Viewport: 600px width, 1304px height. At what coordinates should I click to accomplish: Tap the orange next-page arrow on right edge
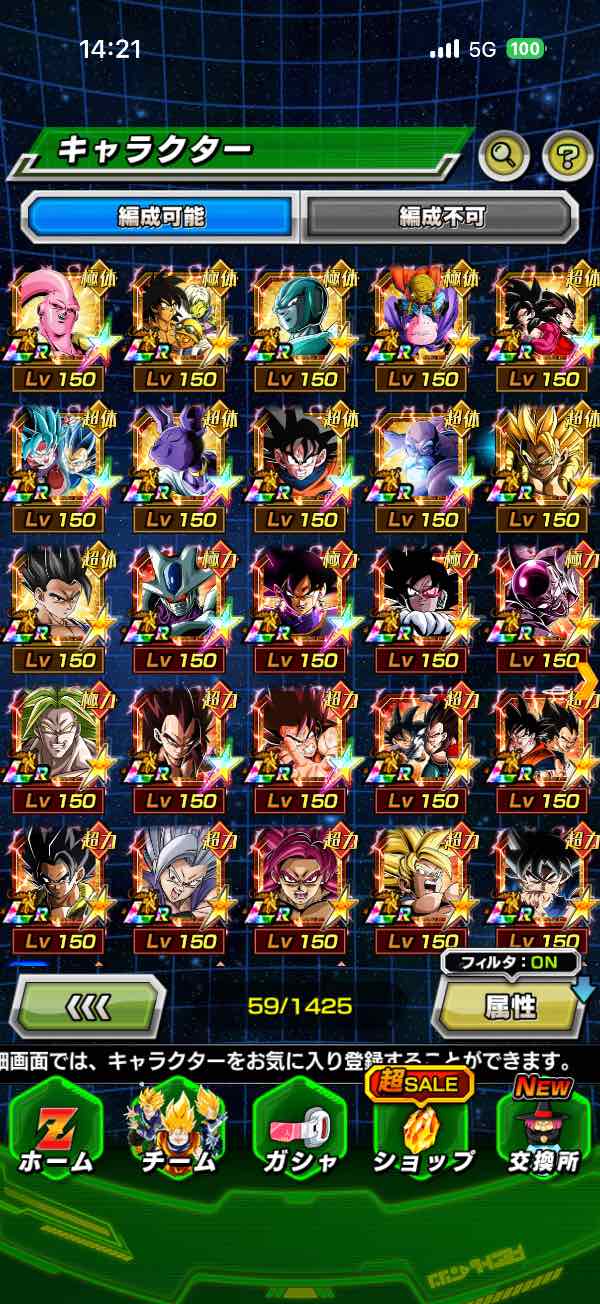pyautogui.click(x=588, y=680)
